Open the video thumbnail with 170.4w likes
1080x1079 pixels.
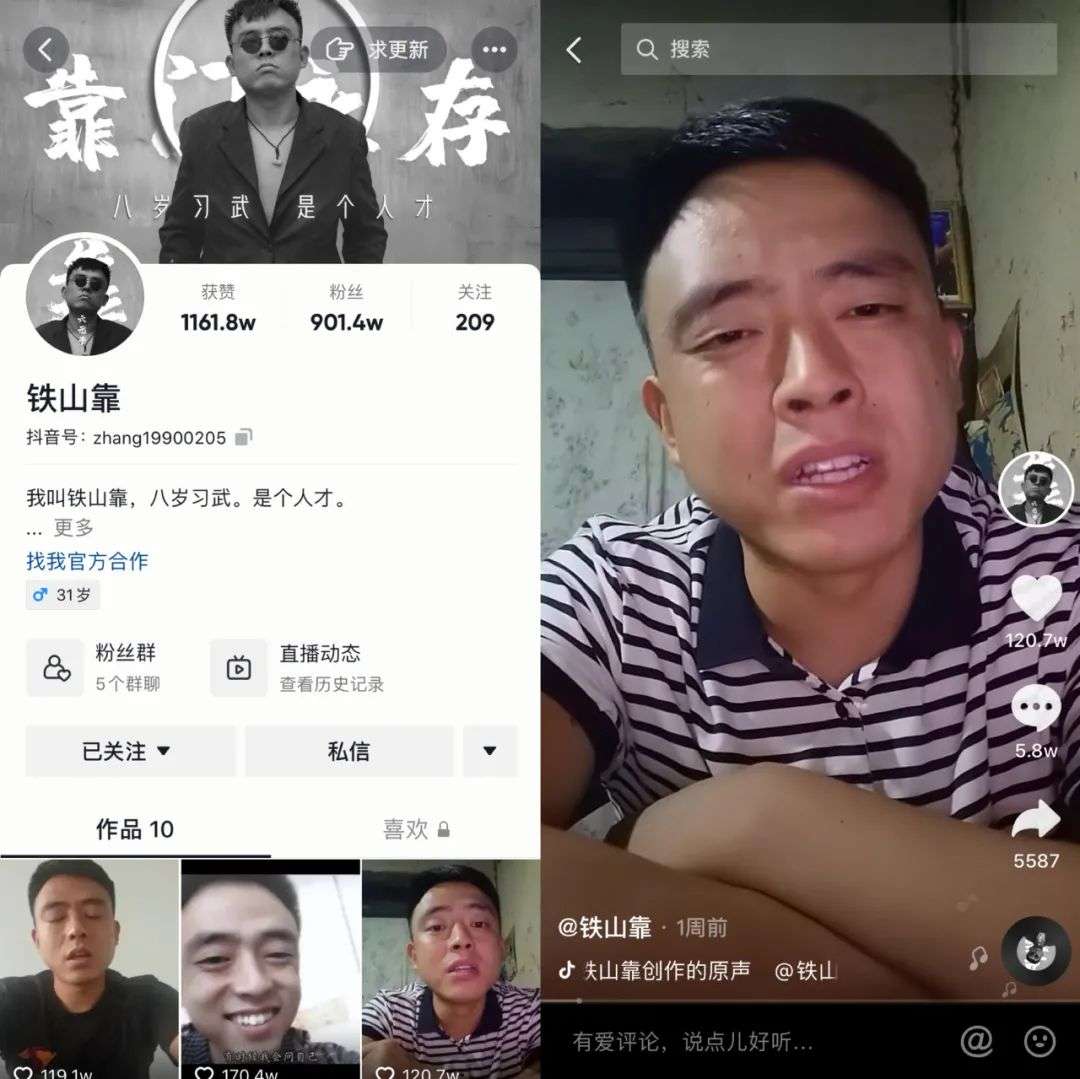(270, 965)
